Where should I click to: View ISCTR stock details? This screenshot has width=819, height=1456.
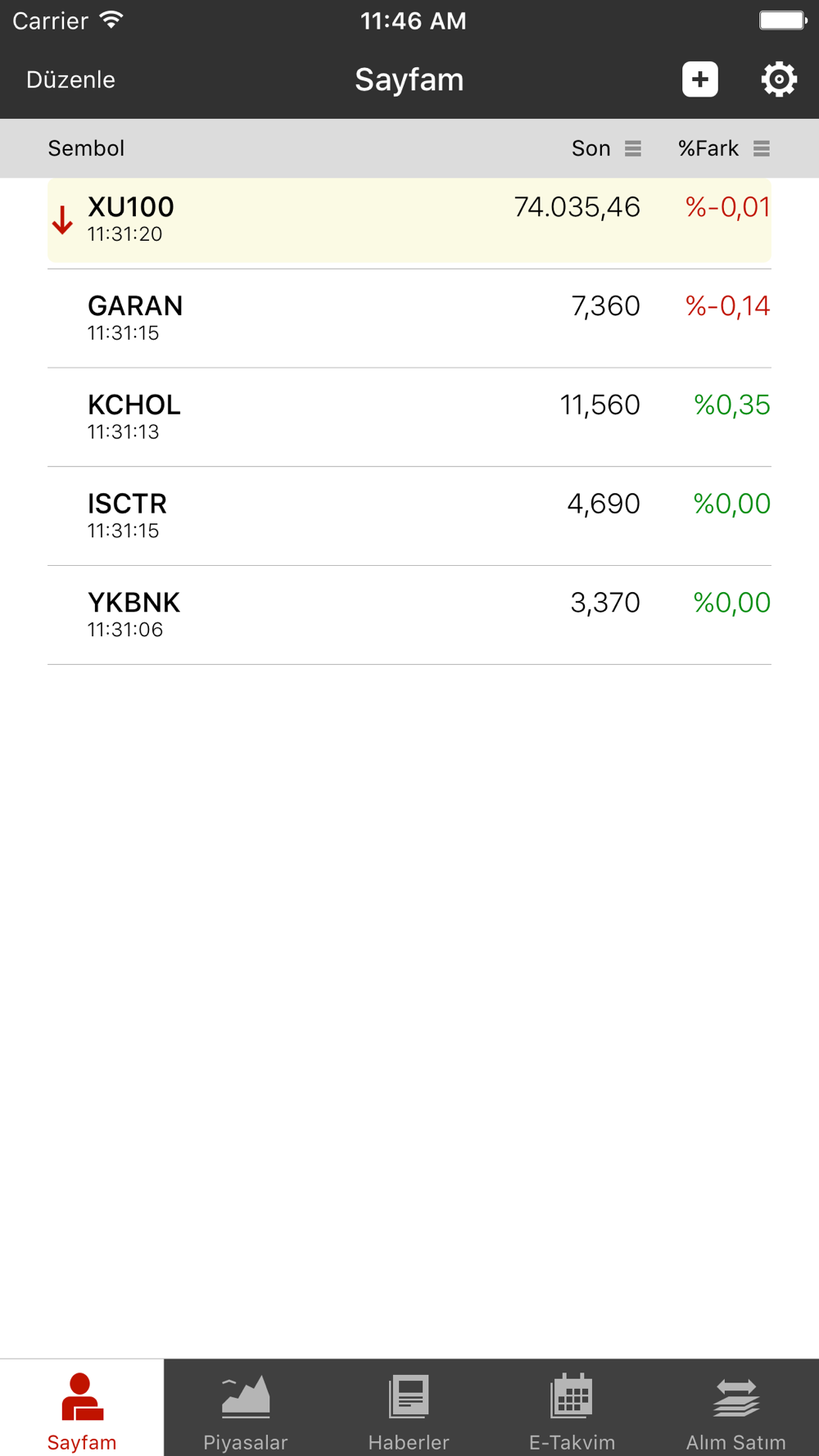pyautogui.click(x=409, y=516)
